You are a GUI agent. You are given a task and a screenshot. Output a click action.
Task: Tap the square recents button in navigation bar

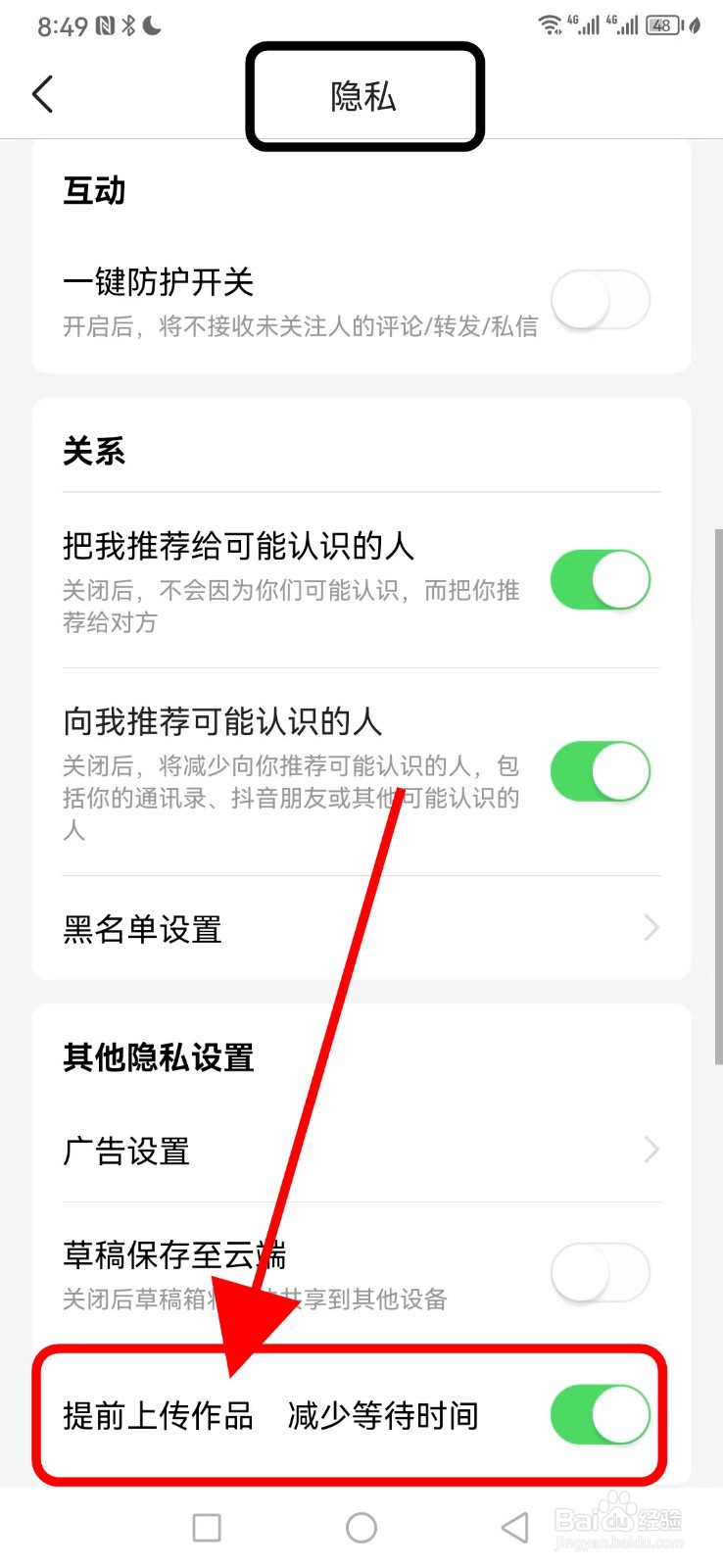point(206,1527)
